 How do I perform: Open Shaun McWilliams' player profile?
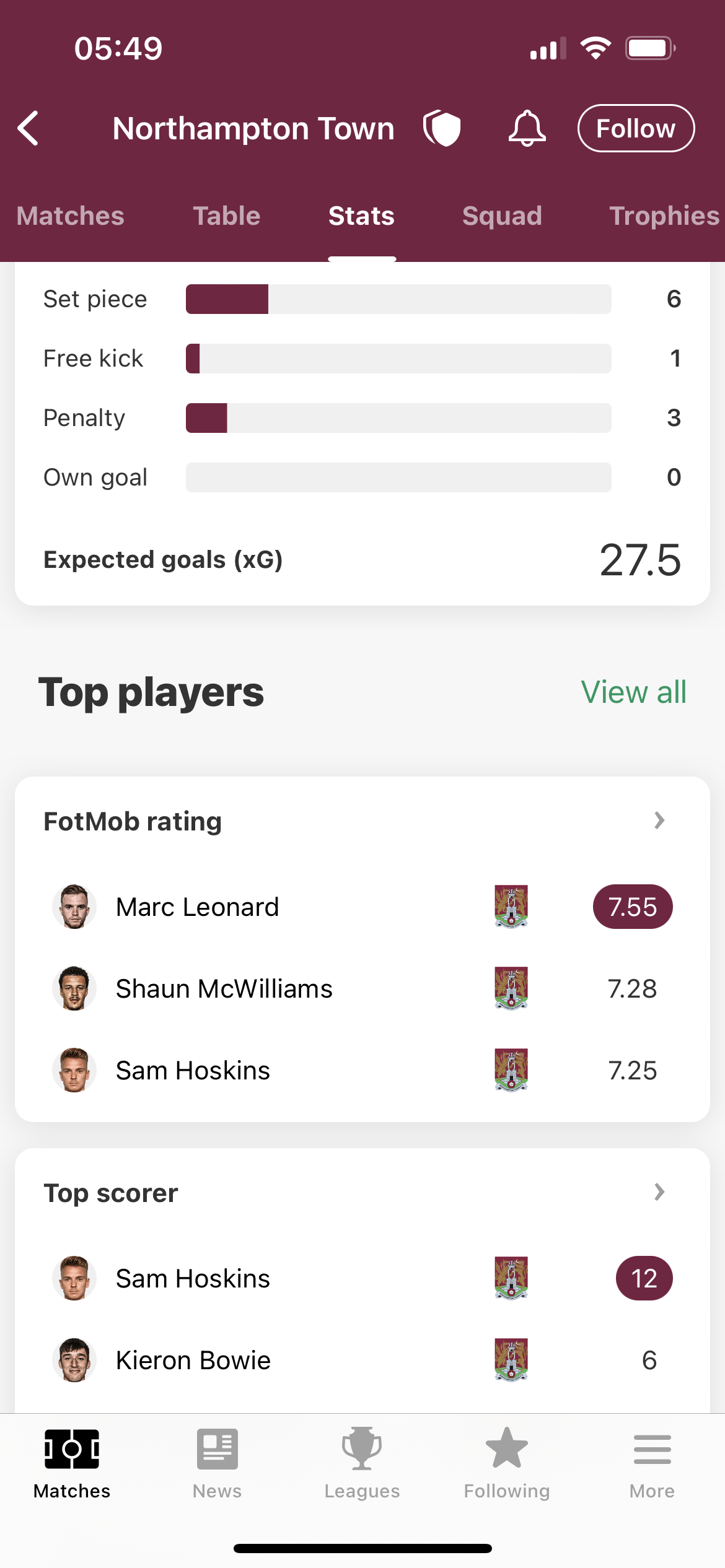click(362, 988)
